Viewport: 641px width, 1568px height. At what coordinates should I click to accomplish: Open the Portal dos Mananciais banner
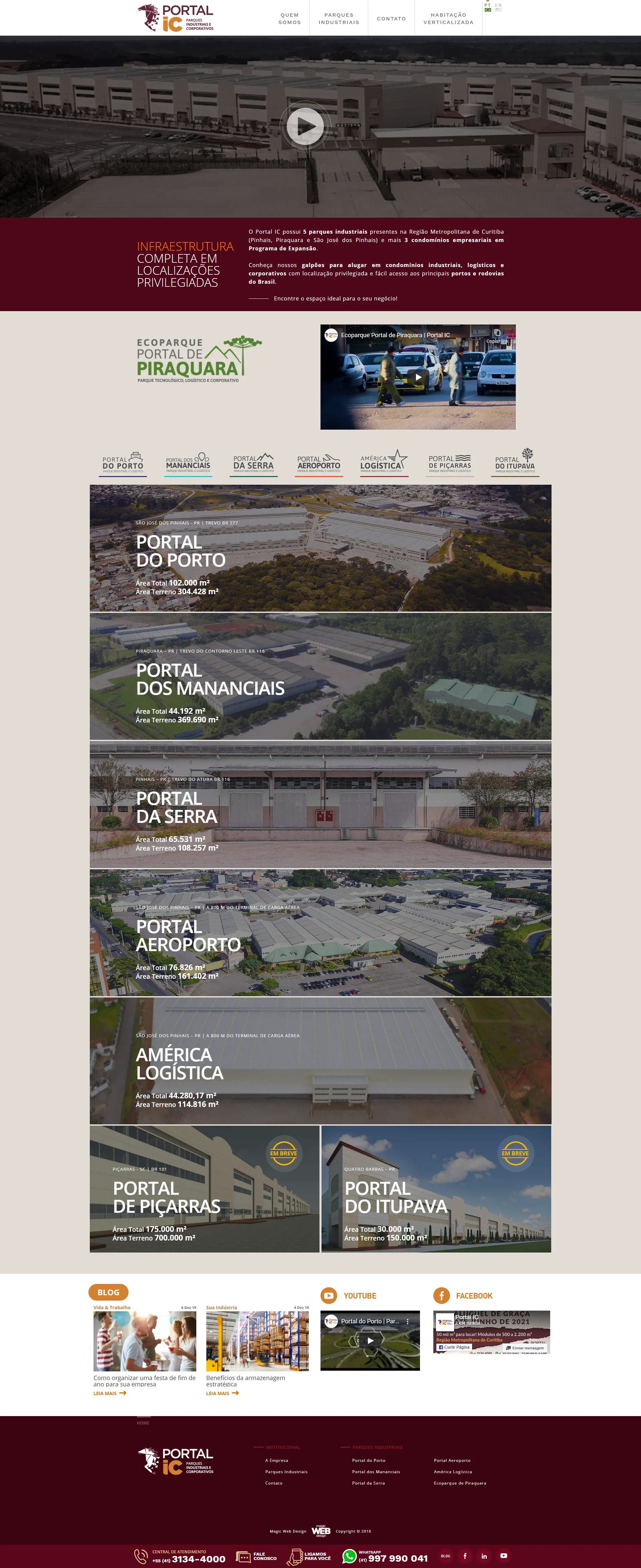320,676
